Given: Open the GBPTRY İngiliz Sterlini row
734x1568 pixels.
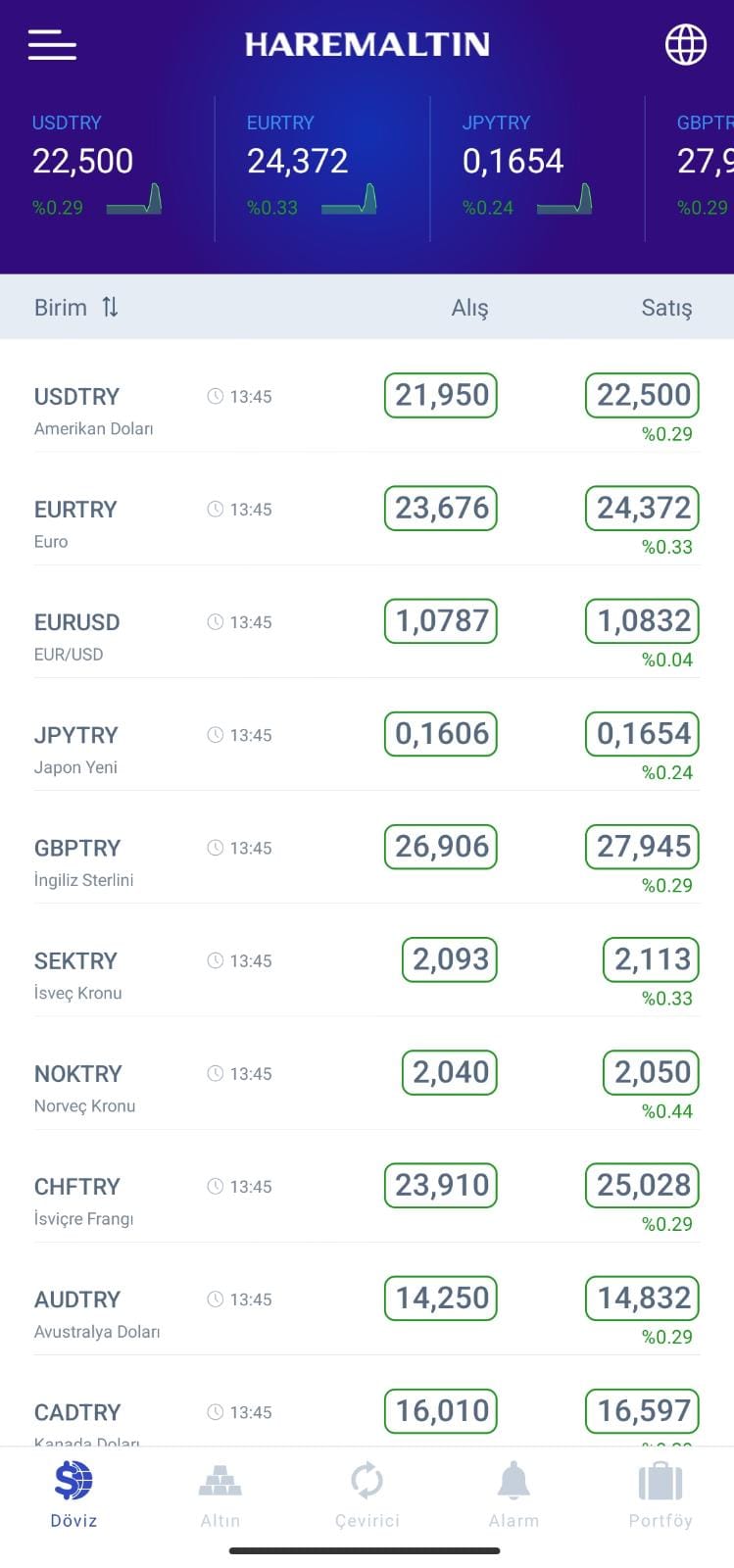Looking at the screenshot, I should pos(84,860).
